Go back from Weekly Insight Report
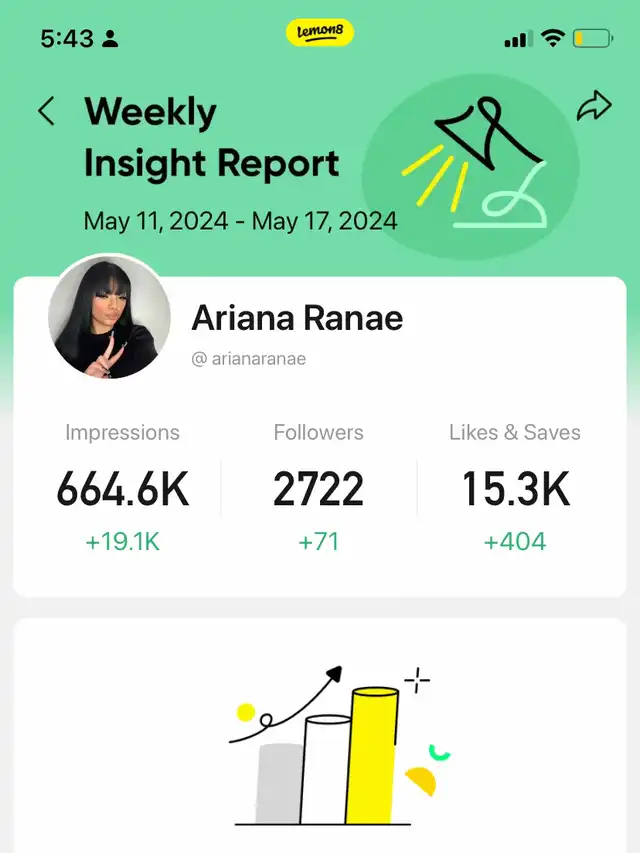640x853 pixels. point(46,111)
